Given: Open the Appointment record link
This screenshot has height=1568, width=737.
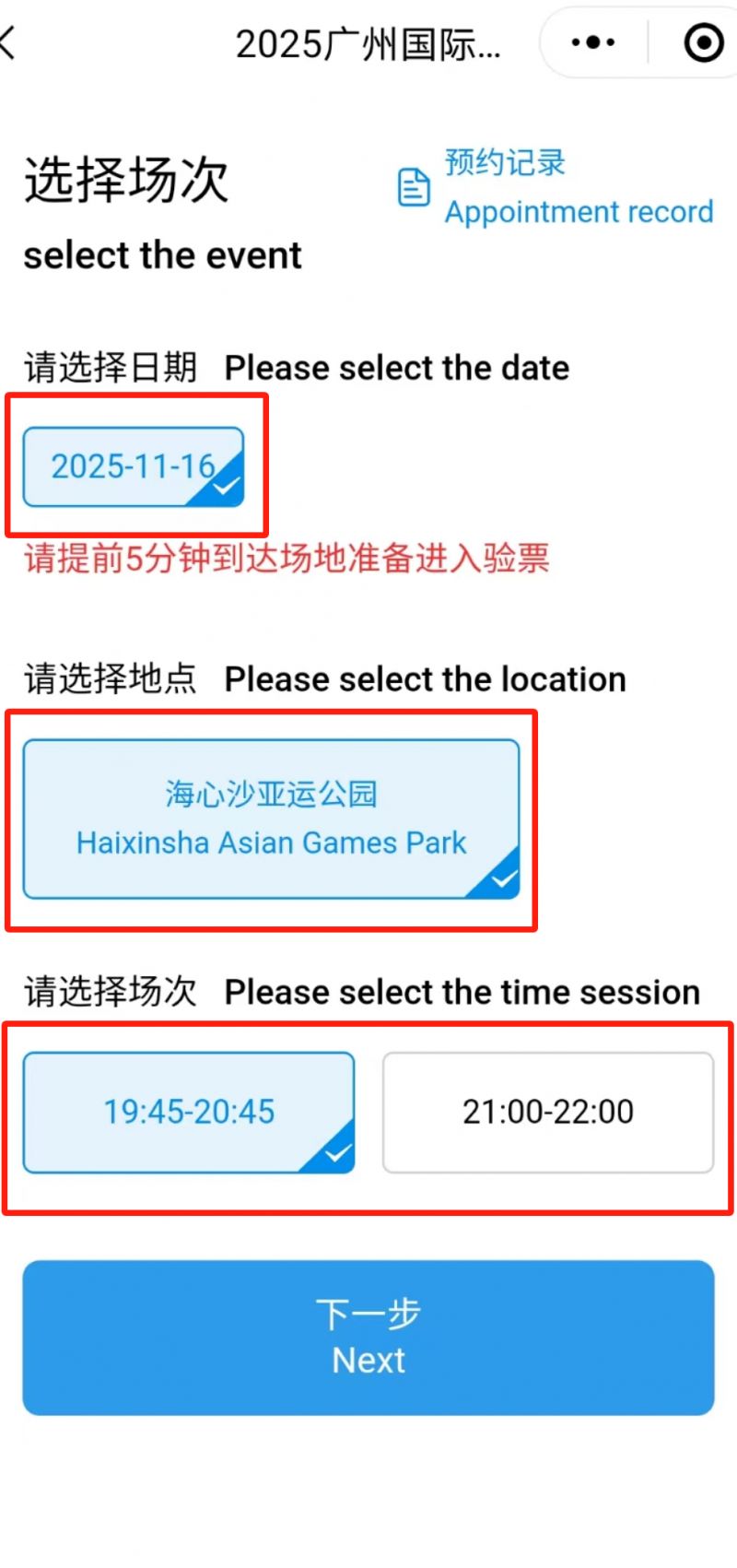Looking at the screenshot, I should [556, 188].
